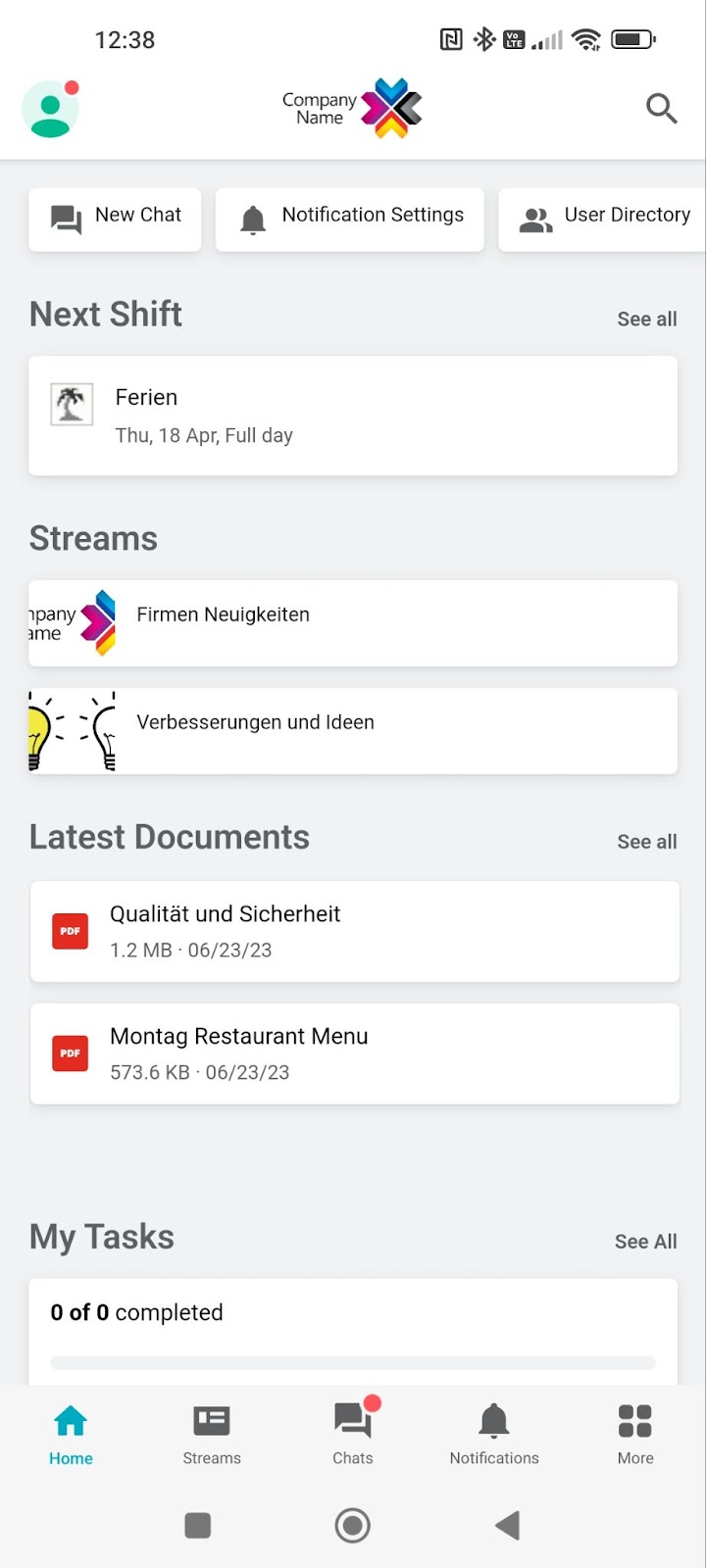Screen dimensions: 706x1568
Task: See all next shifts
Action: coord(646,319)
